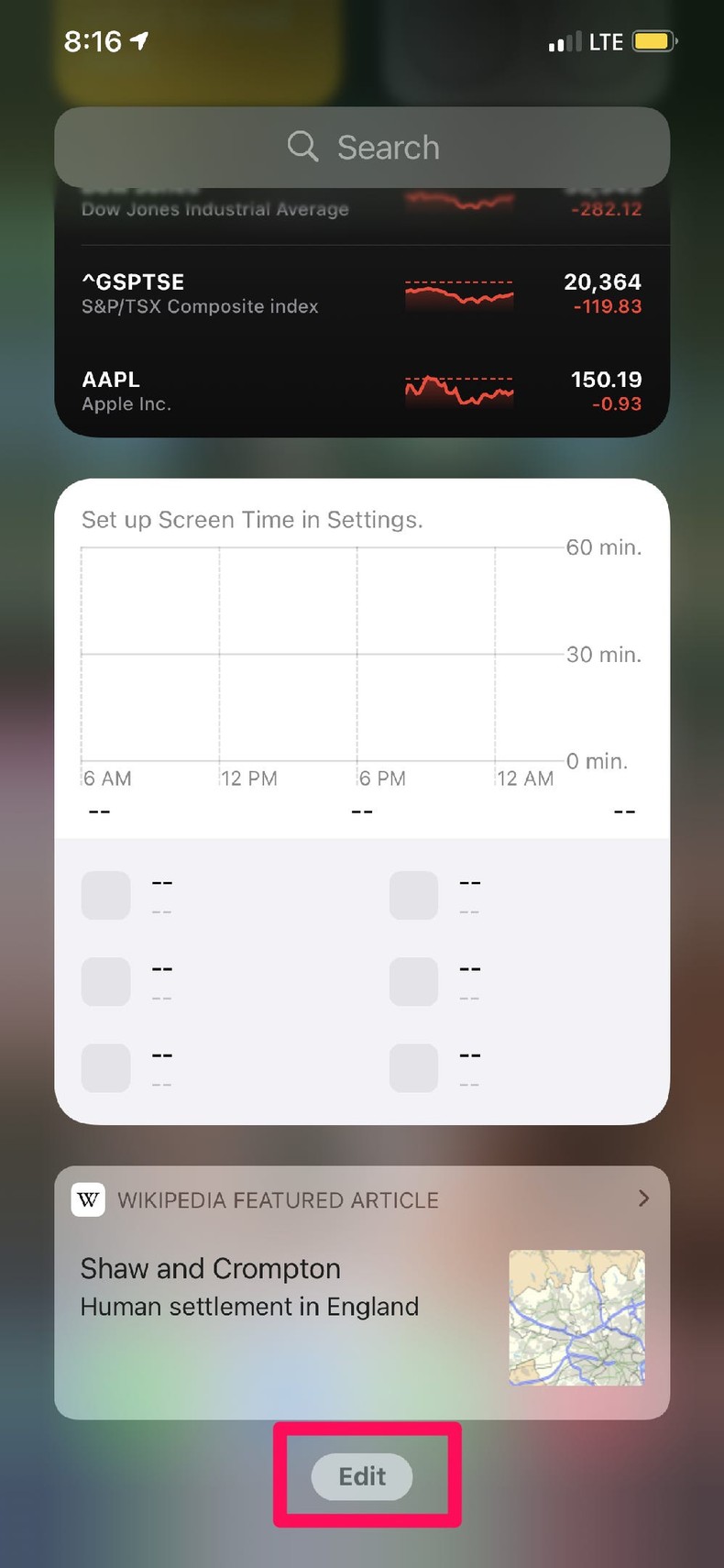
Task: Open Apple Inc. stock details
Action: (x=127, y=391)
